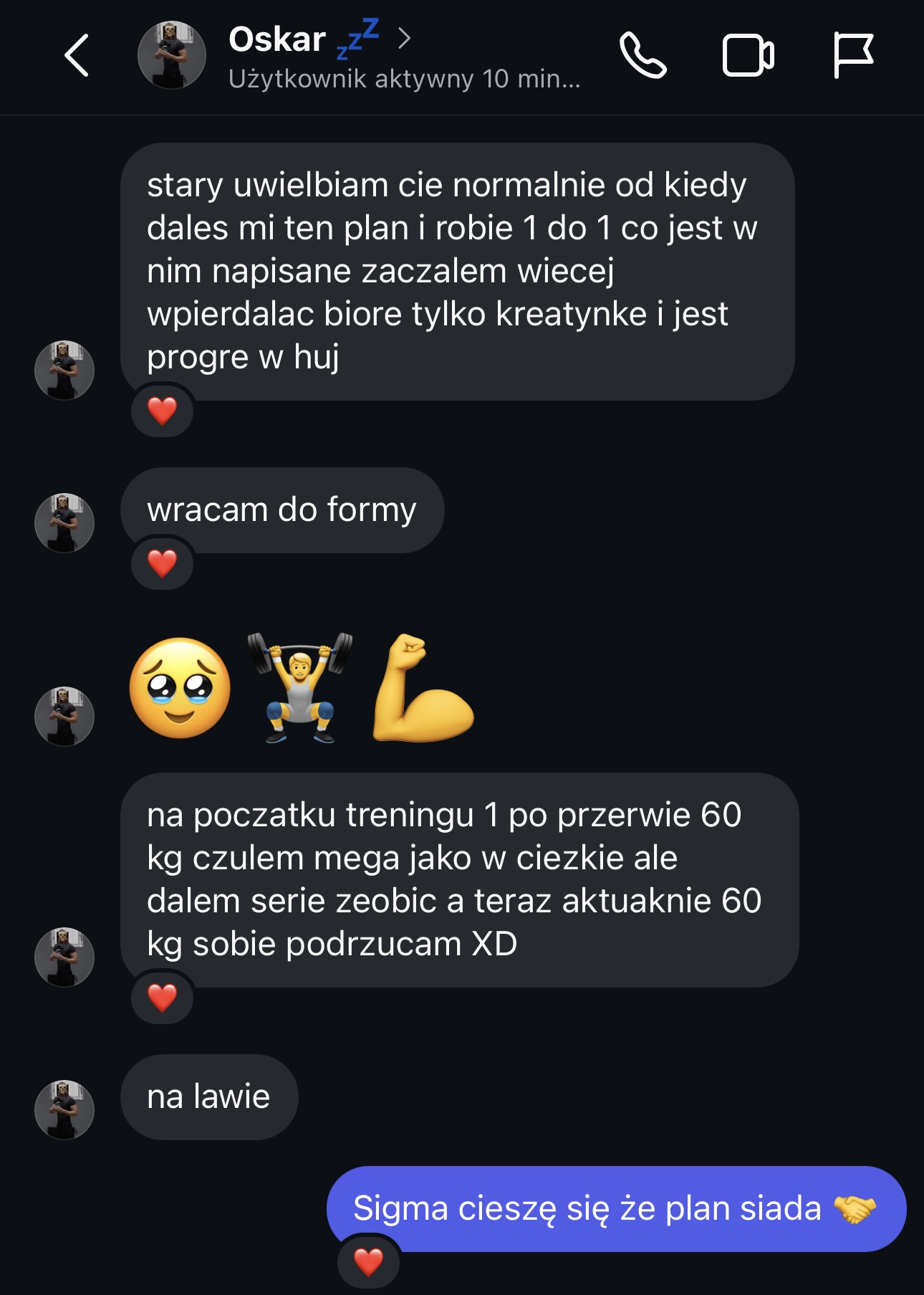Screen dimensions: 924x1295
Task: Start a voice call with Oskar
Action: tap(643, 55)
